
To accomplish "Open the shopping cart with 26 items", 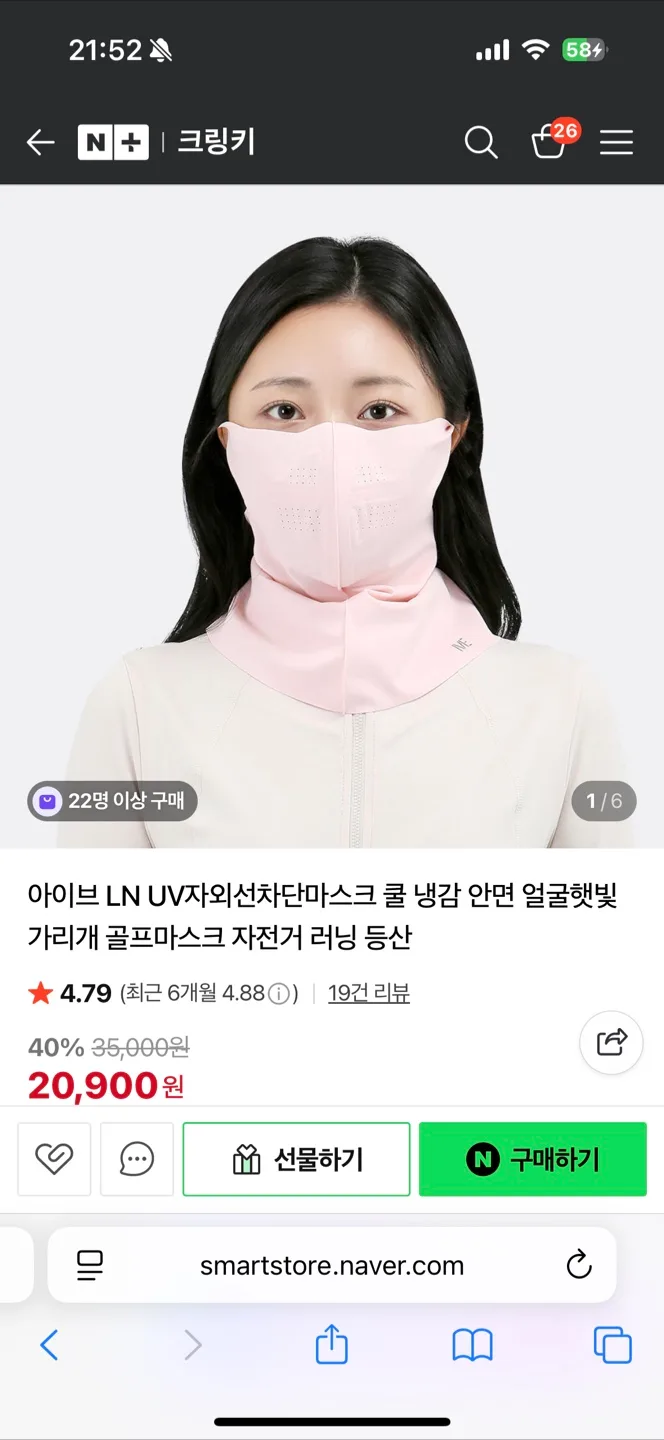I will click(553, 140).
